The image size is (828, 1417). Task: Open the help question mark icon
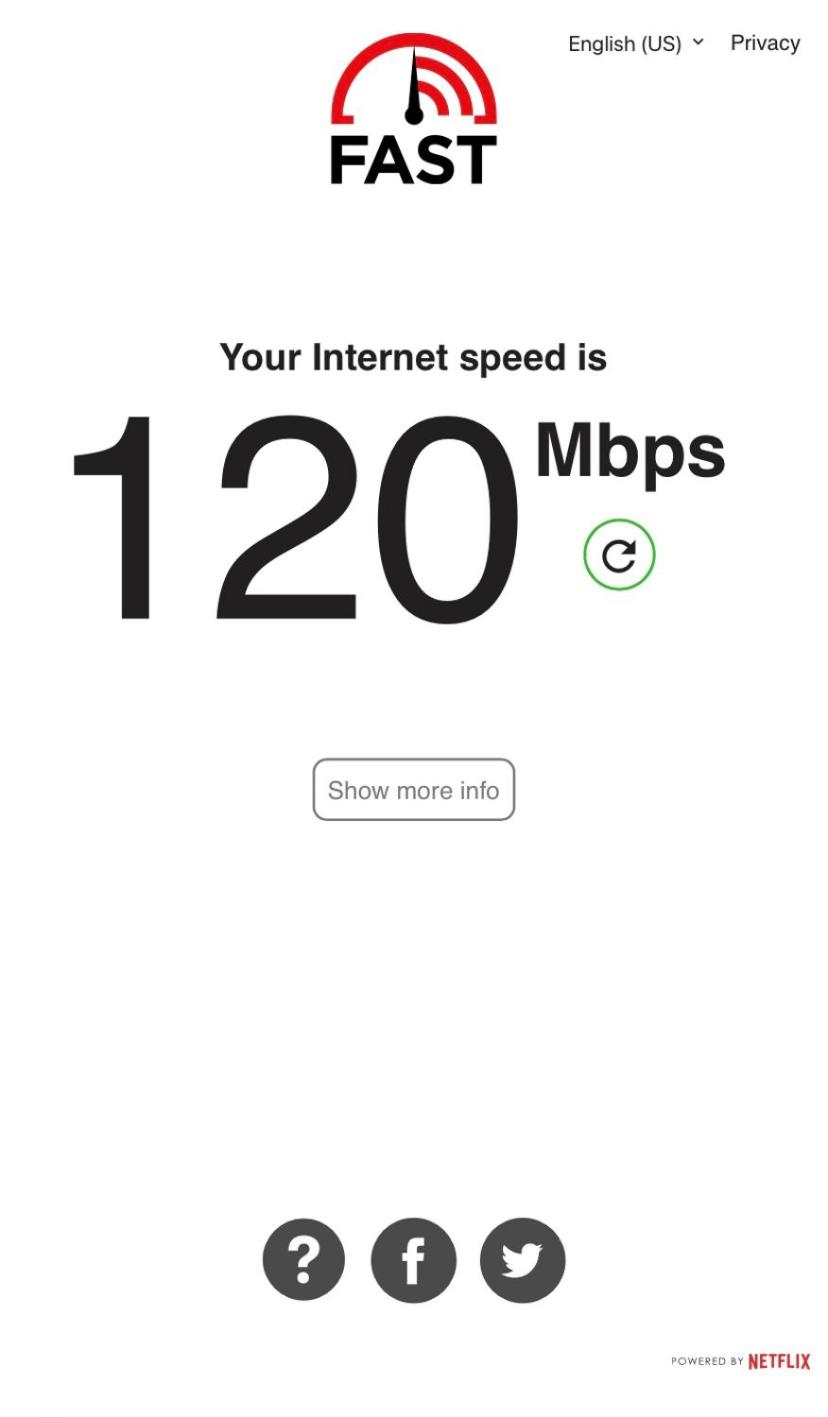pos(304,1260)
